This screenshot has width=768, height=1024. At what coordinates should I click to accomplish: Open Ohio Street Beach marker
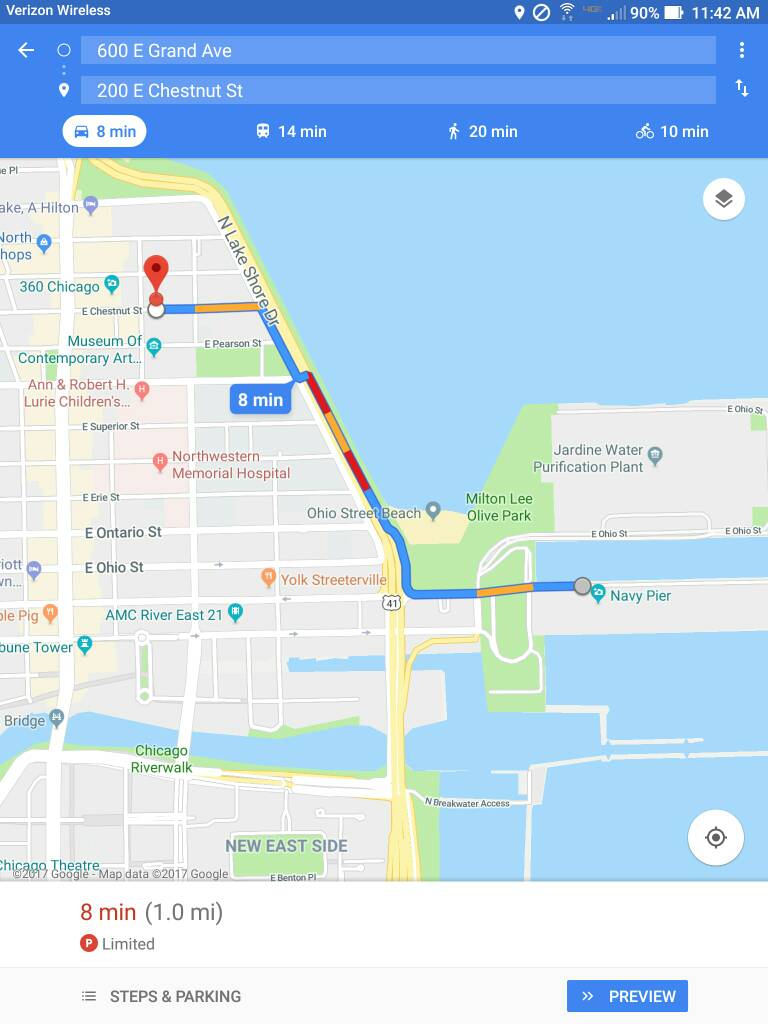click(x=433, y=511)
